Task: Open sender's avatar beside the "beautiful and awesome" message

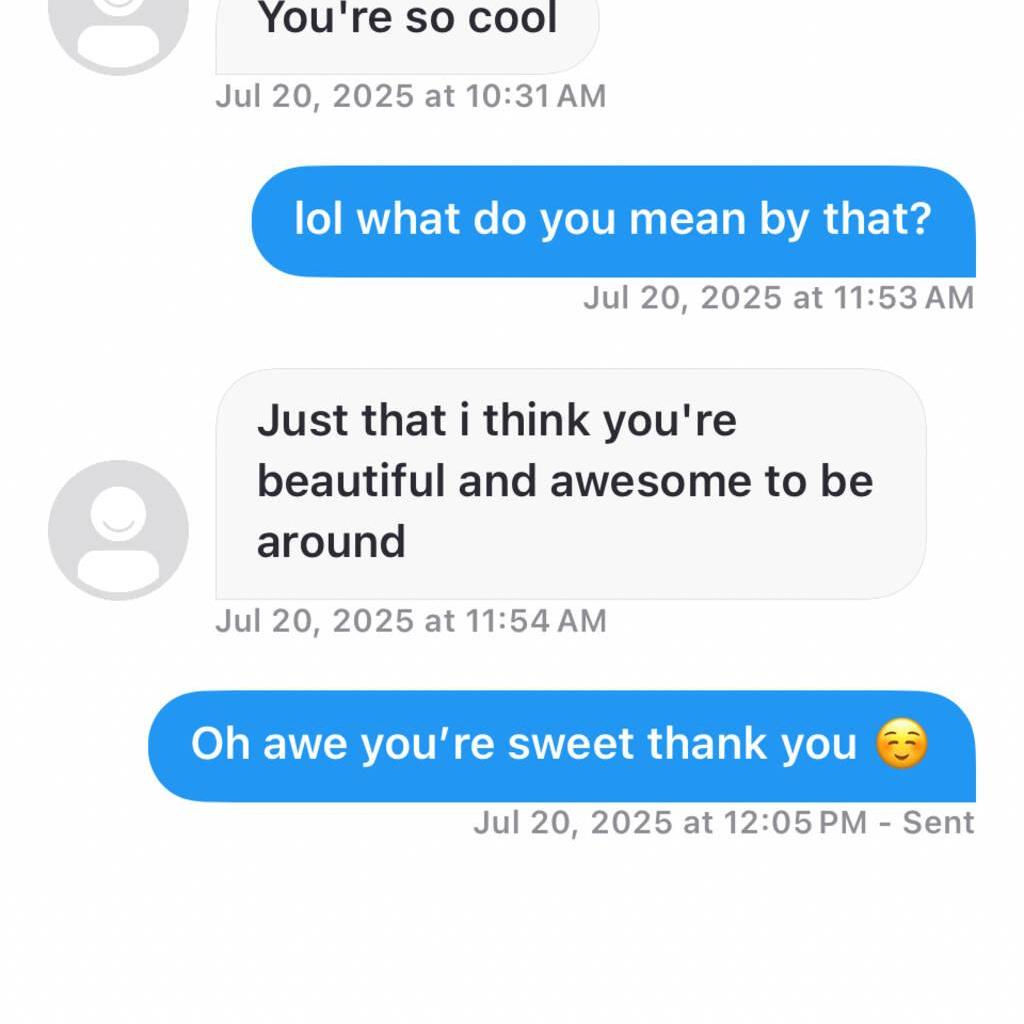Action: (x=118, y=530)
